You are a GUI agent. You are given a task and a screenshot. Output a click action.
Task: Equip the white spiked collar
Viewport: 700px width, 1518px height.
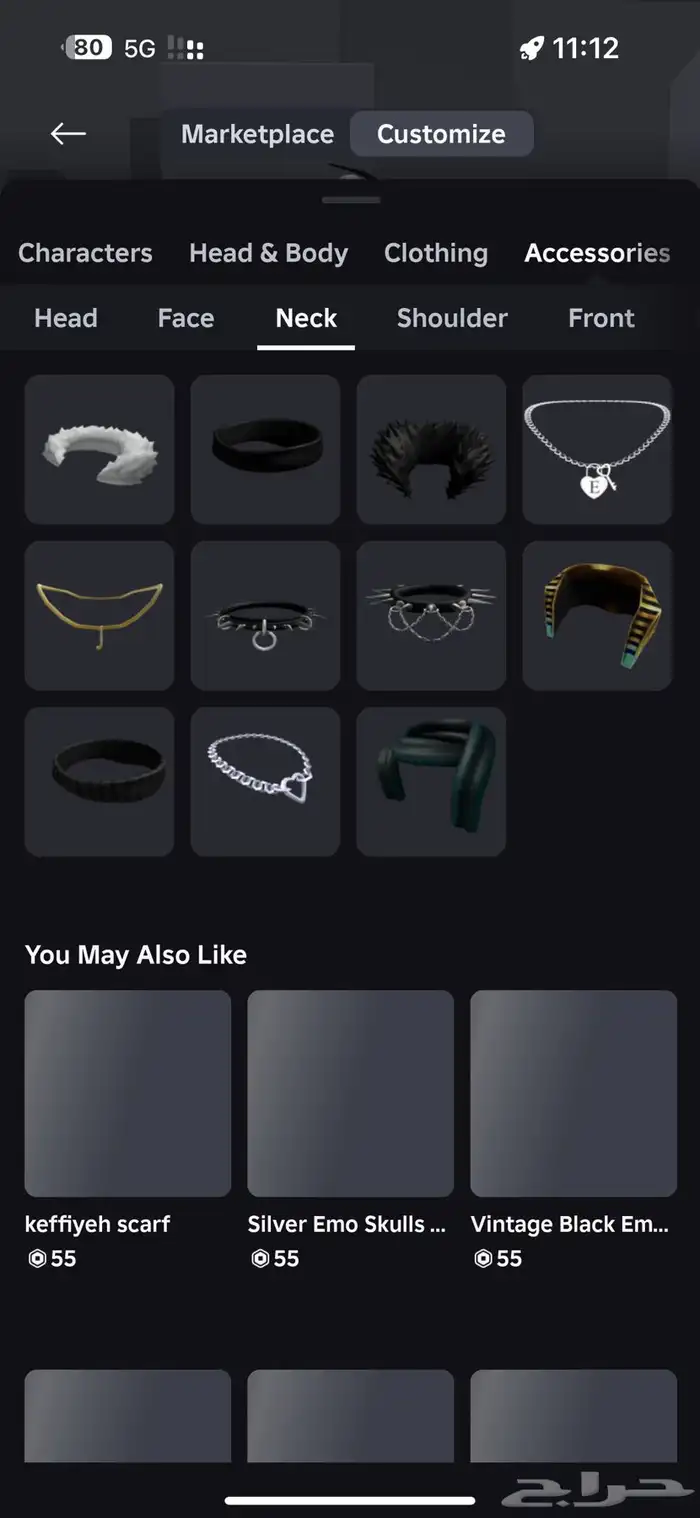[99, 449]
